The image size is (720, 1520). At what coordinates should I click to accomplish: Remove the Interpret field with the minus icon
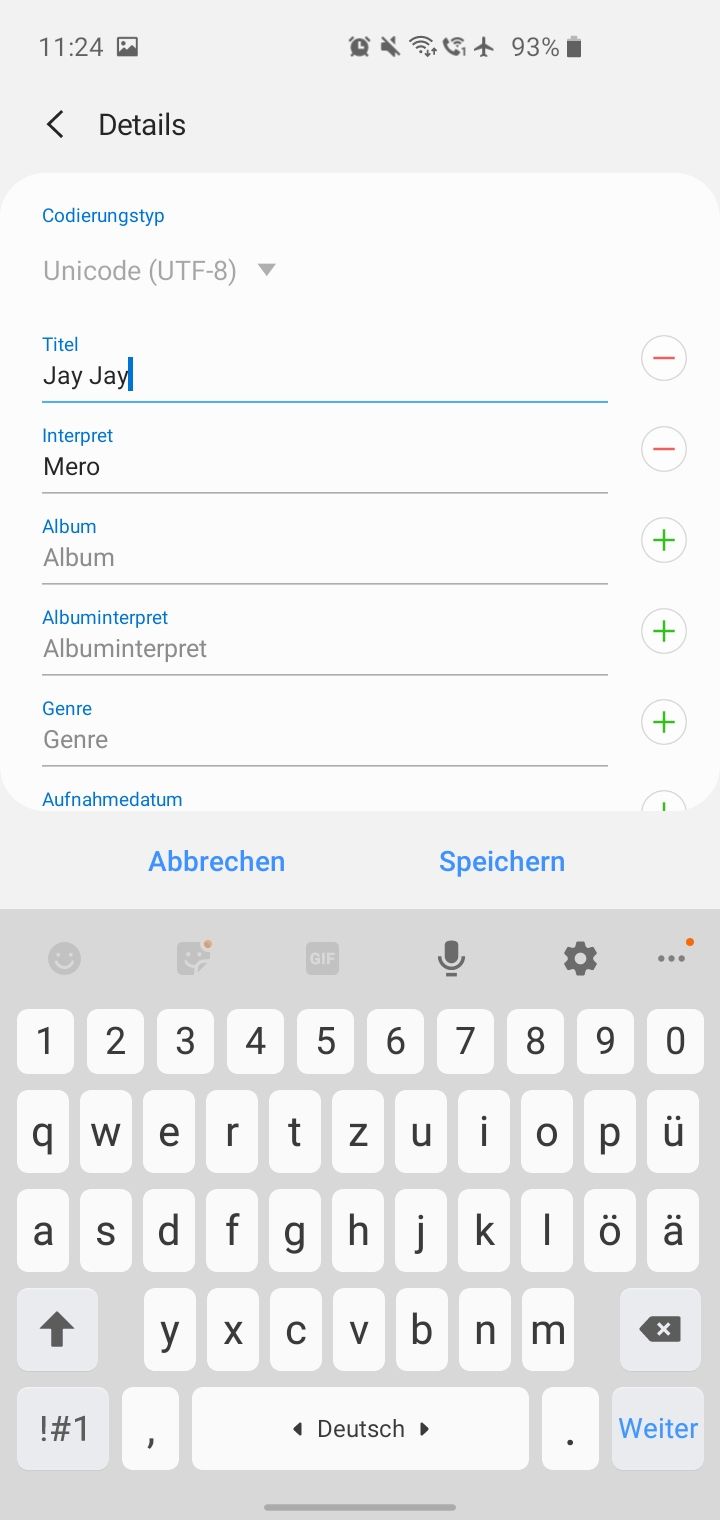[664, 449]
